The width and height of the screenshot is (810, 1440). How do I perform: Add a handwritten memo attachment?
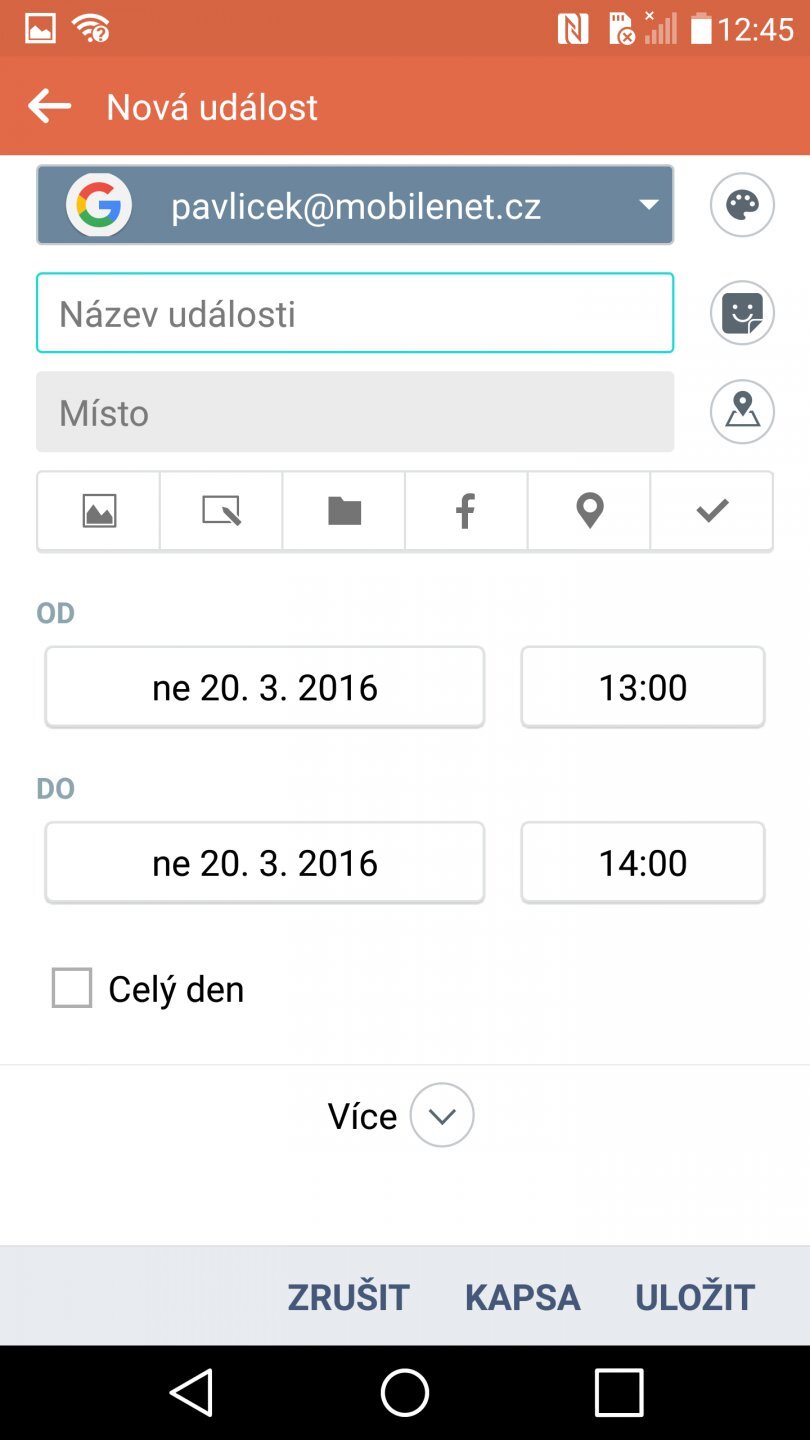pos(221,511)
